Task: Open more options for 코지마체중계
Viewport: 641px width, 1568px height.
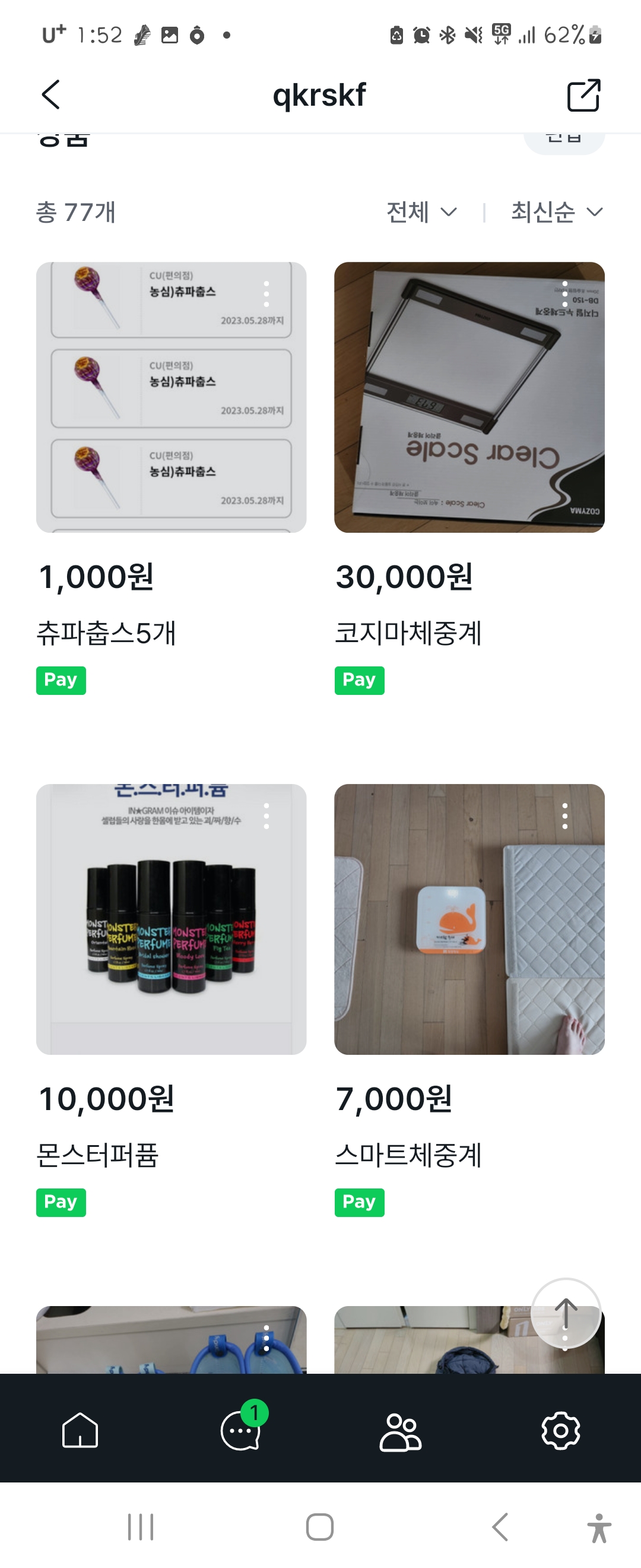Action: click(565, 294)
